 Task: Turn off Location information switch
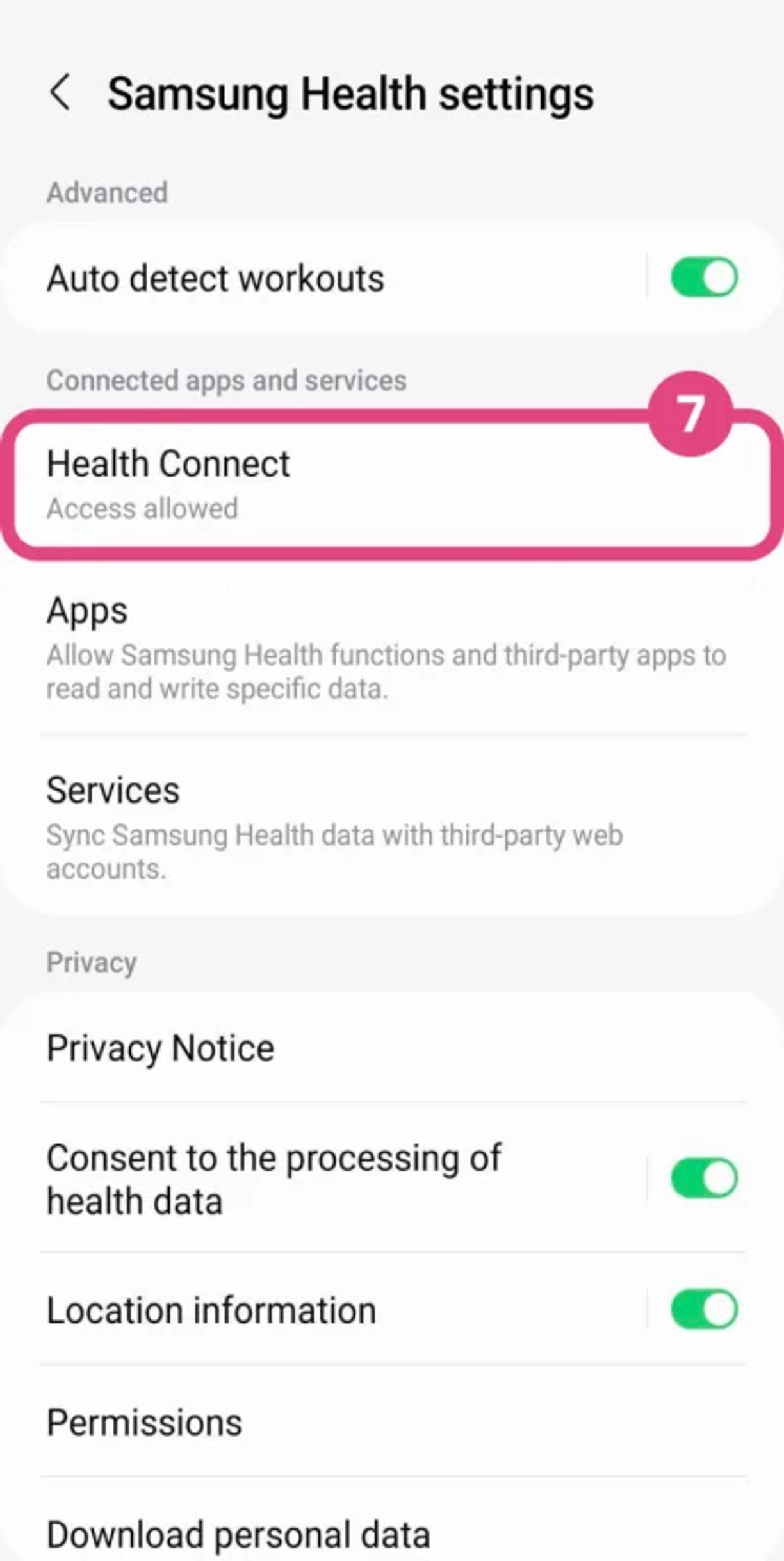coord(703,1309)
